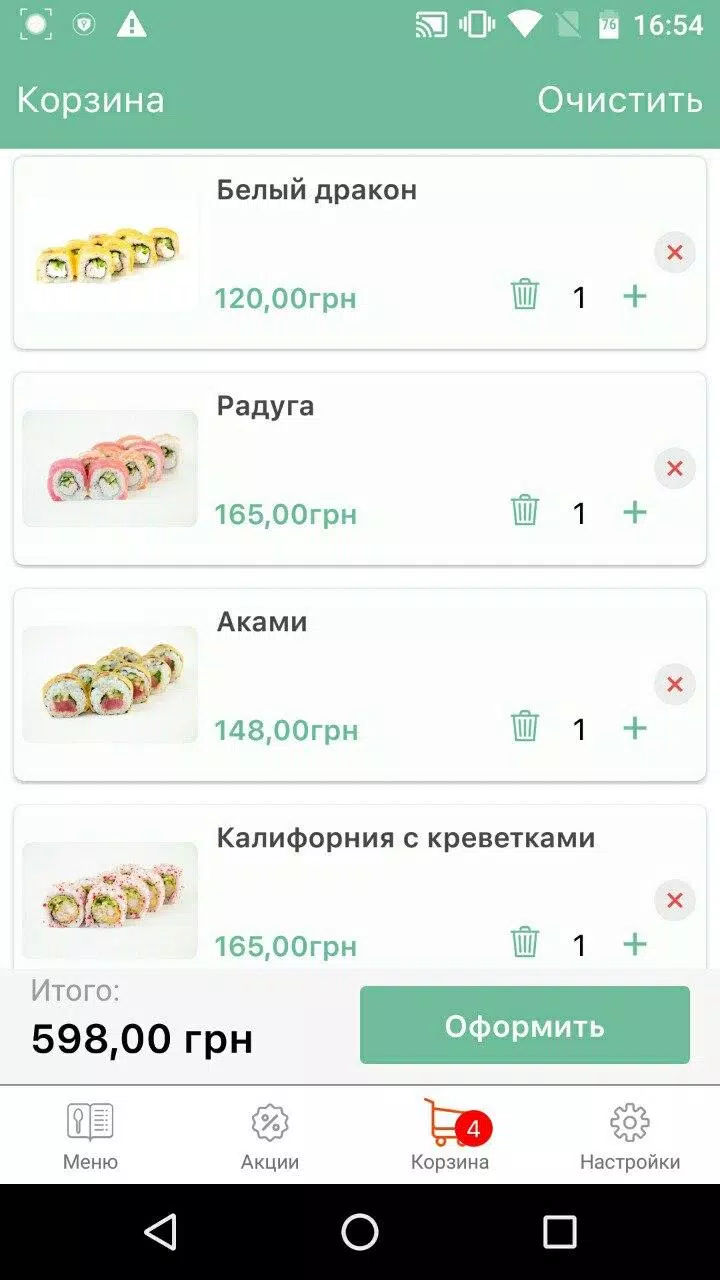The width and height of the screenshot is (720, 1280).
Task: Remove Калифорния с креветками with the red X
Action: 675,901
